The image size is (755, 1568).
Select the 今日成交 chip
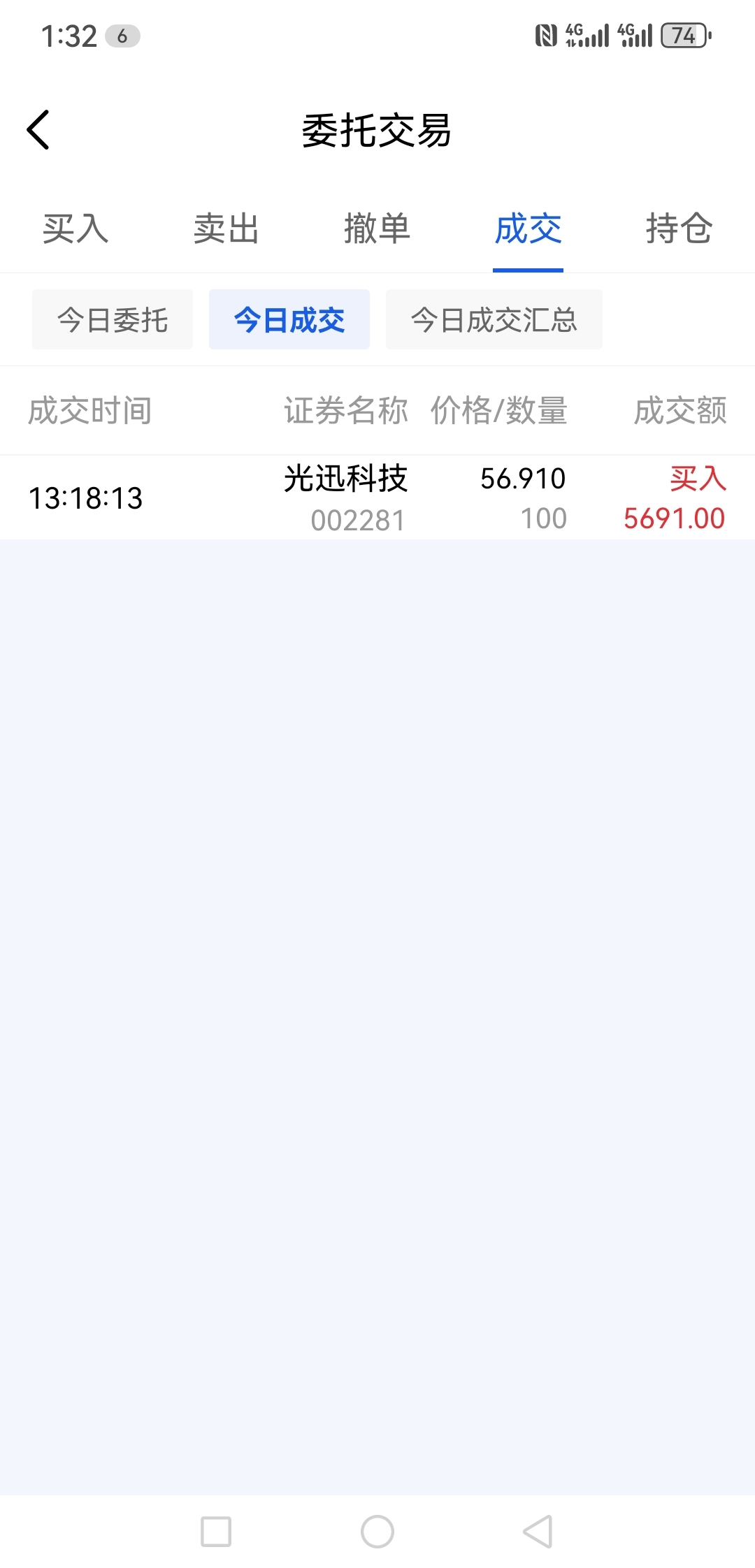point(289,319)
